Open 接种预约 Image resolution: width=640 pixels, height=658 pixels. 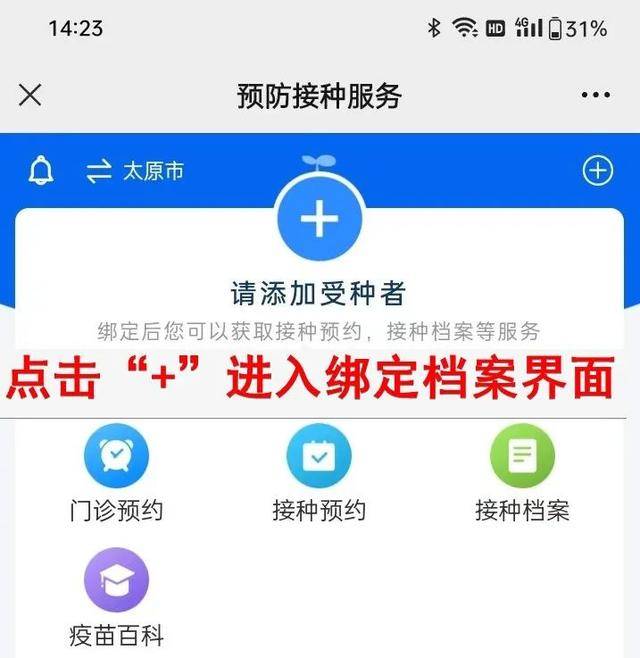click(x=319, y=475)
